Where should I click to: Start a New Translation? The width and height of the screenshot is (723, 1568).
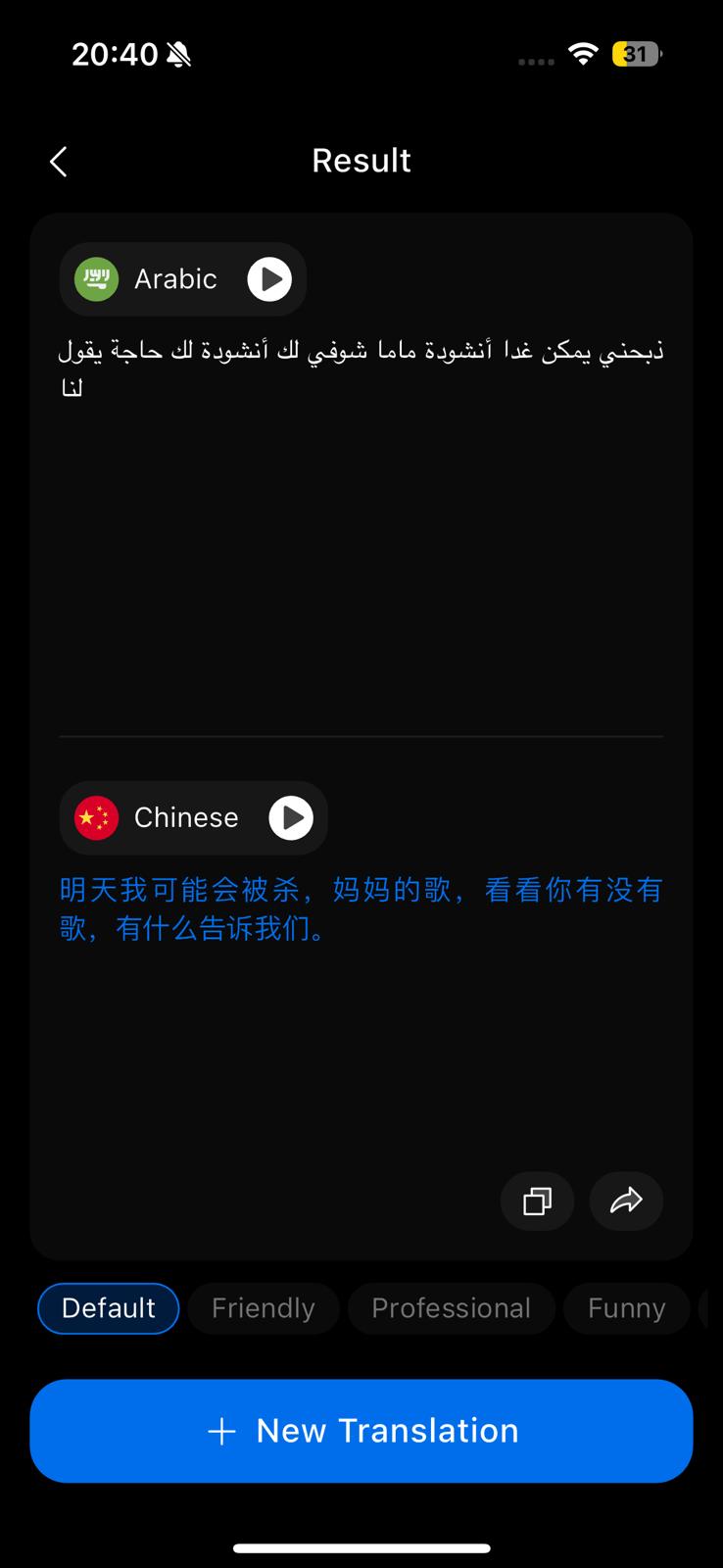pos(361,1431)
